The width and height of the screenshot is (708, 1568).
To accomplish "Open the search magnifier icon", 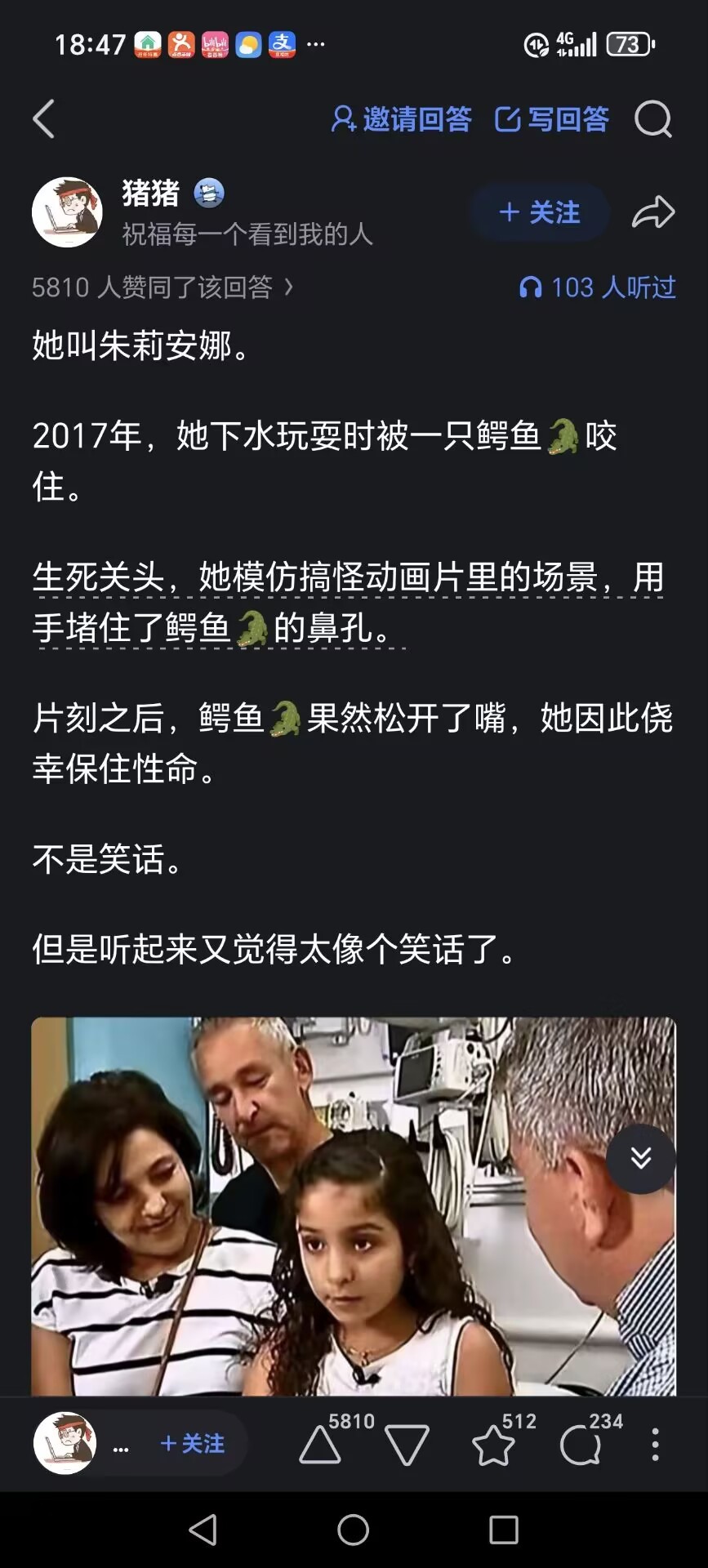I will [x=653, y=119].
